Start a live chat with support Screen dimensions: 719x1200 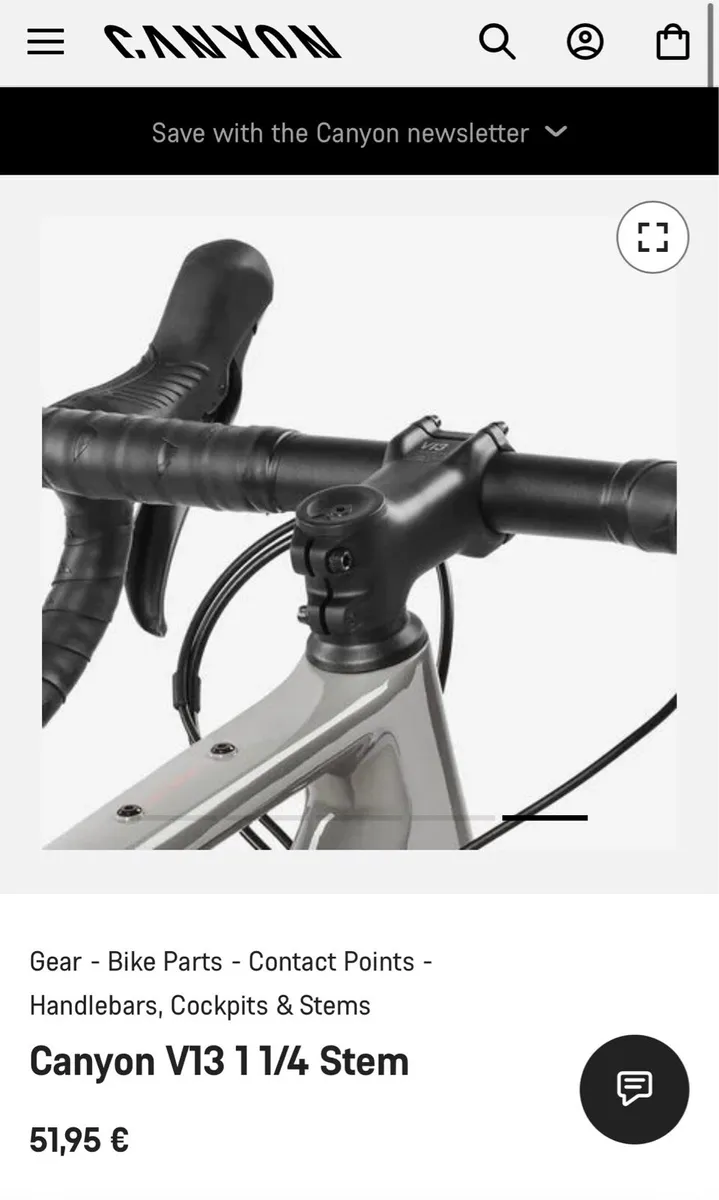click(634, 1089)
